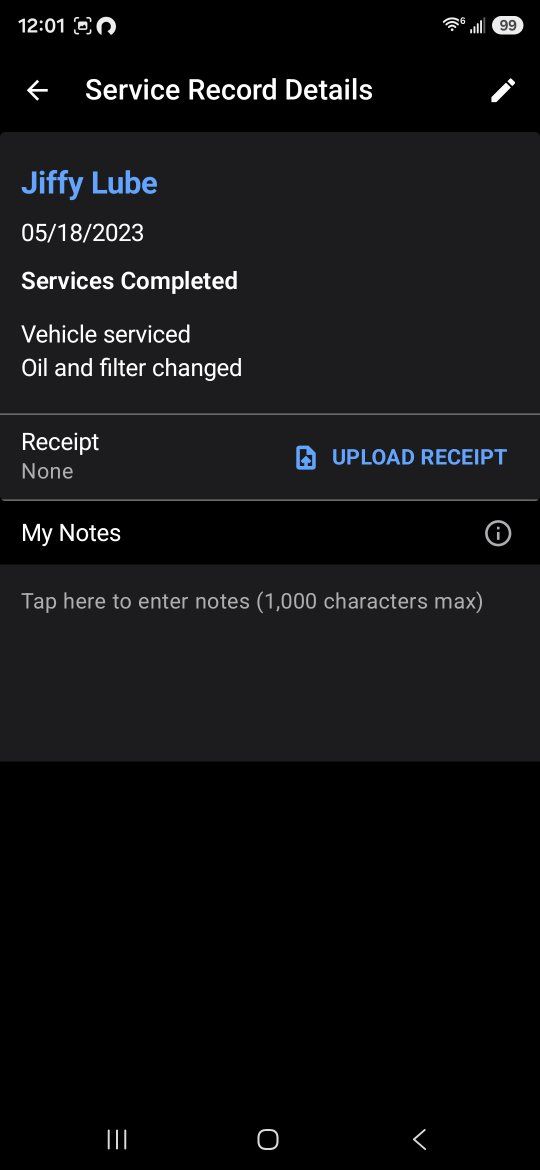Edit this service record with the pencil icon
The image size is (540, 1170).
point(503,90)
